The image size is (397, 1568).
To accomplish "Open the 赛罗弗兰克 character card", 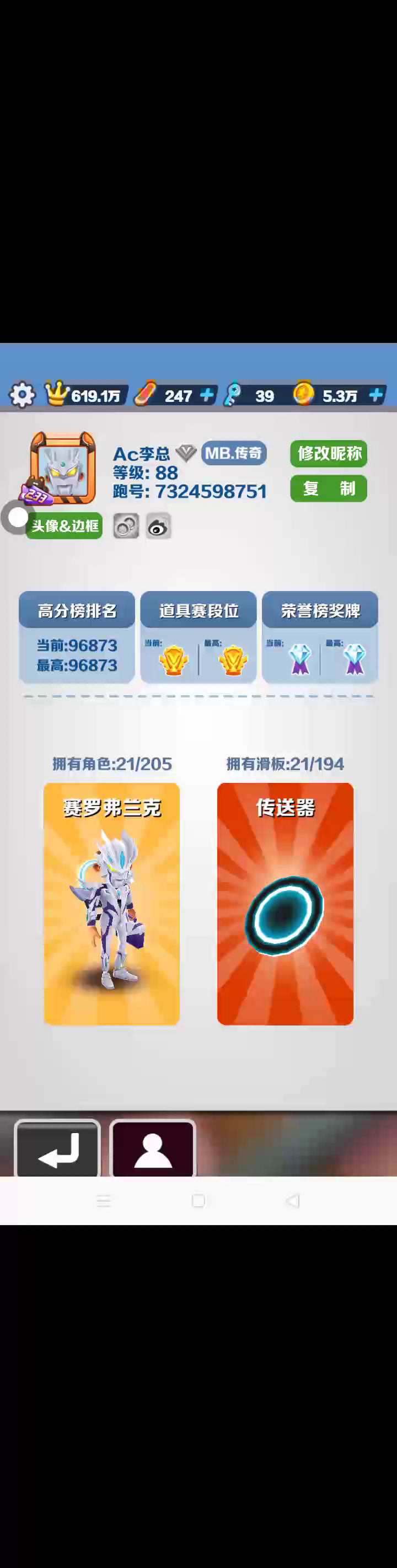I will [111, 904].
